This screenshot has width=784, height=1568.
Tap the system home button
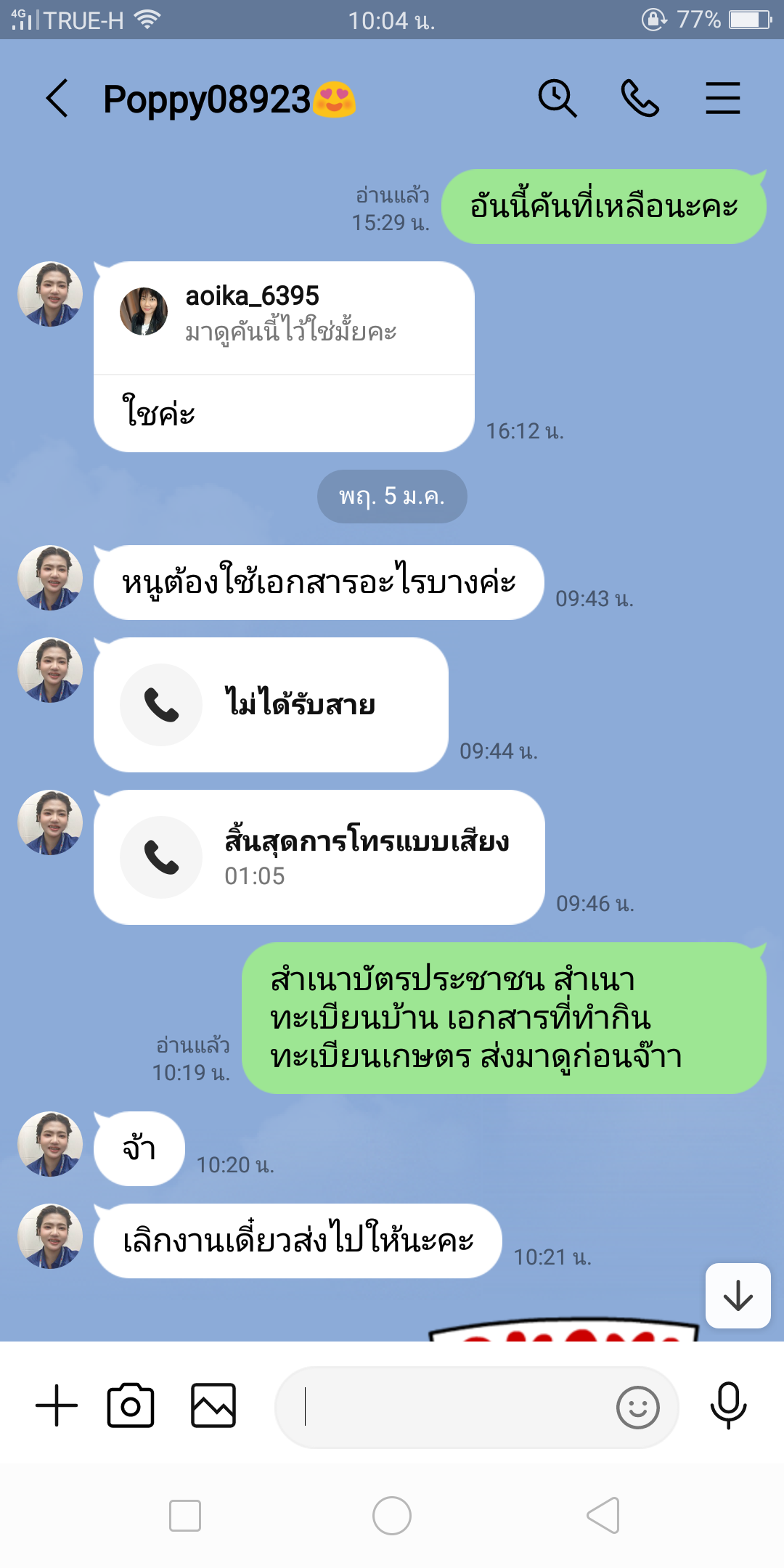click(x=392, y=1516)
